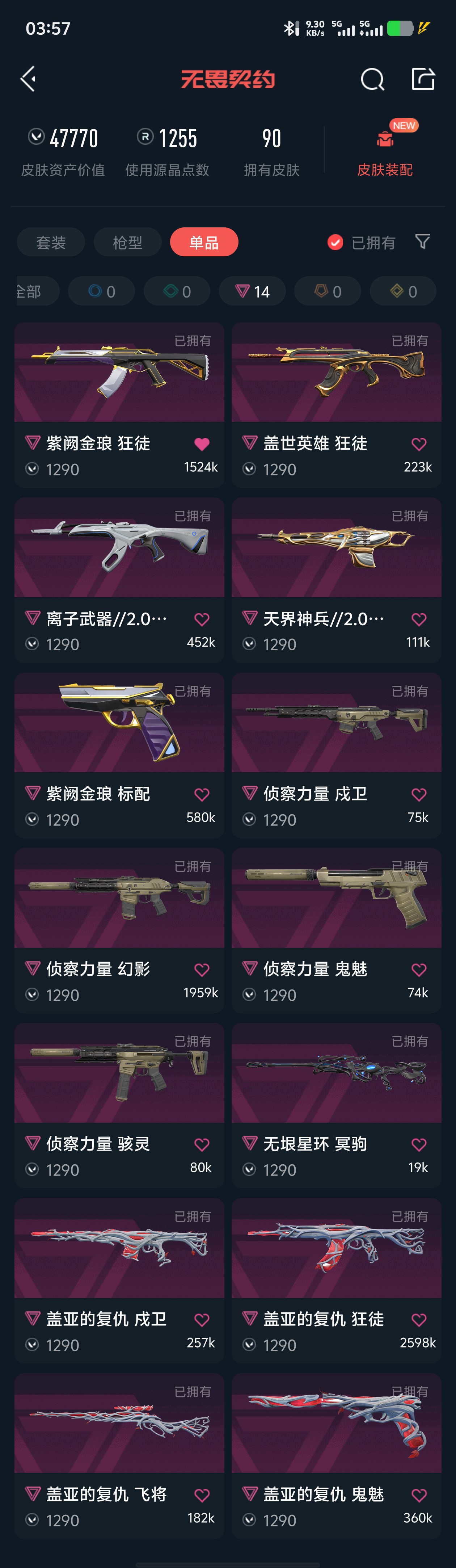Select the purple tier chip showing 14
Screen dimensions: 456x1568
pyautogui.click(x=252, y=291)
